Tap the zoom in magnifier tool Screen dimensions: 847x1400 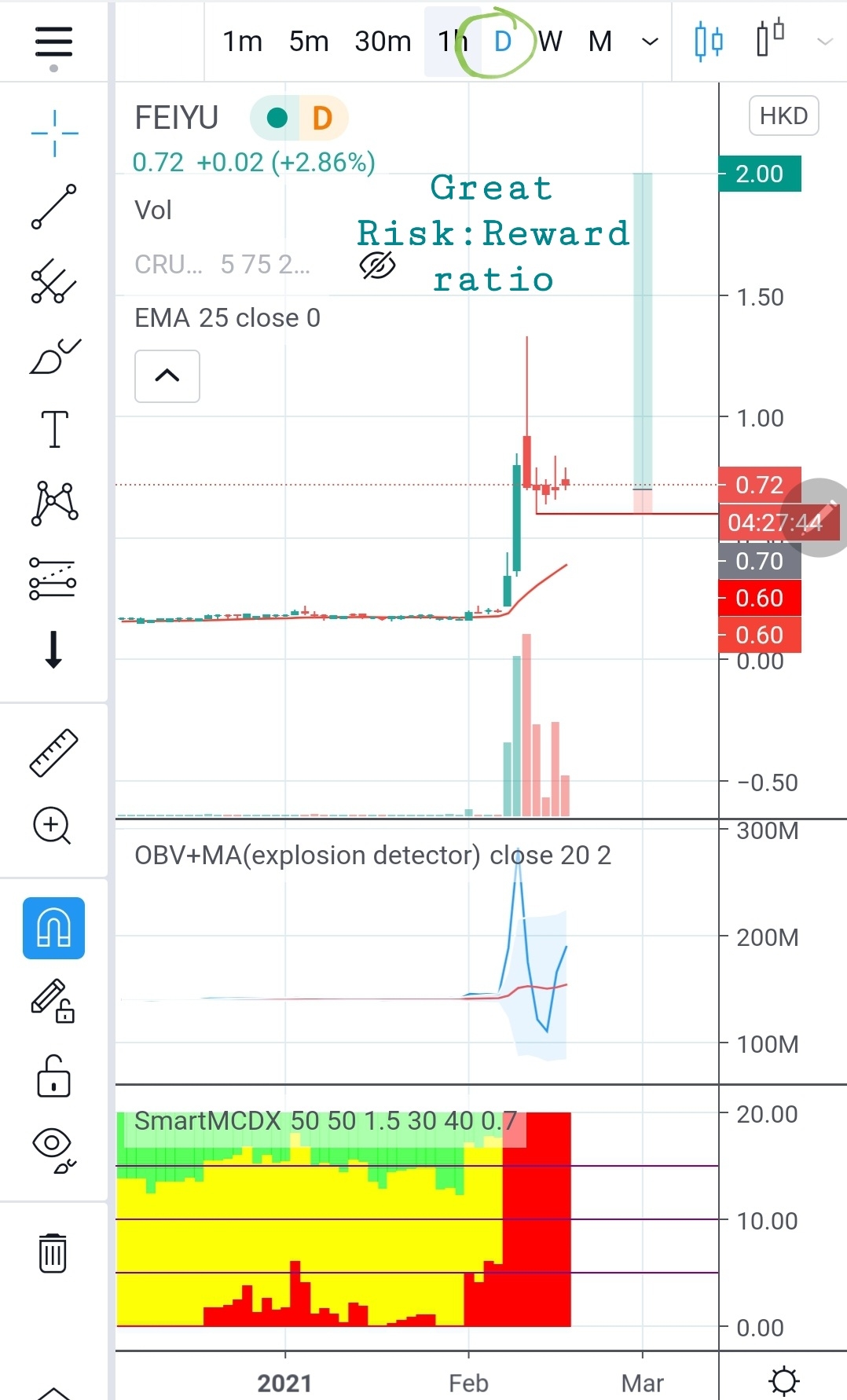tap(53, 826)
